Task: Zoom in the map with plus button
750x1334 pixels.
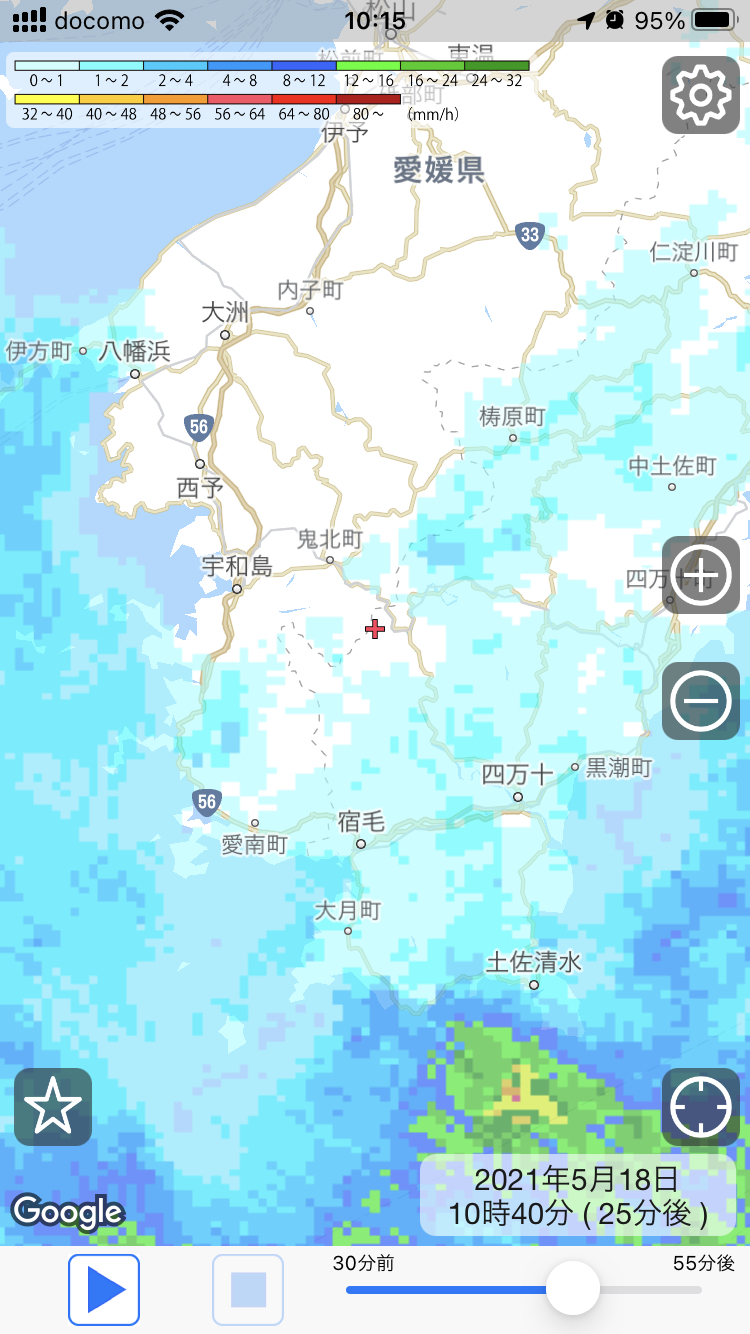Action: (700, 575)
